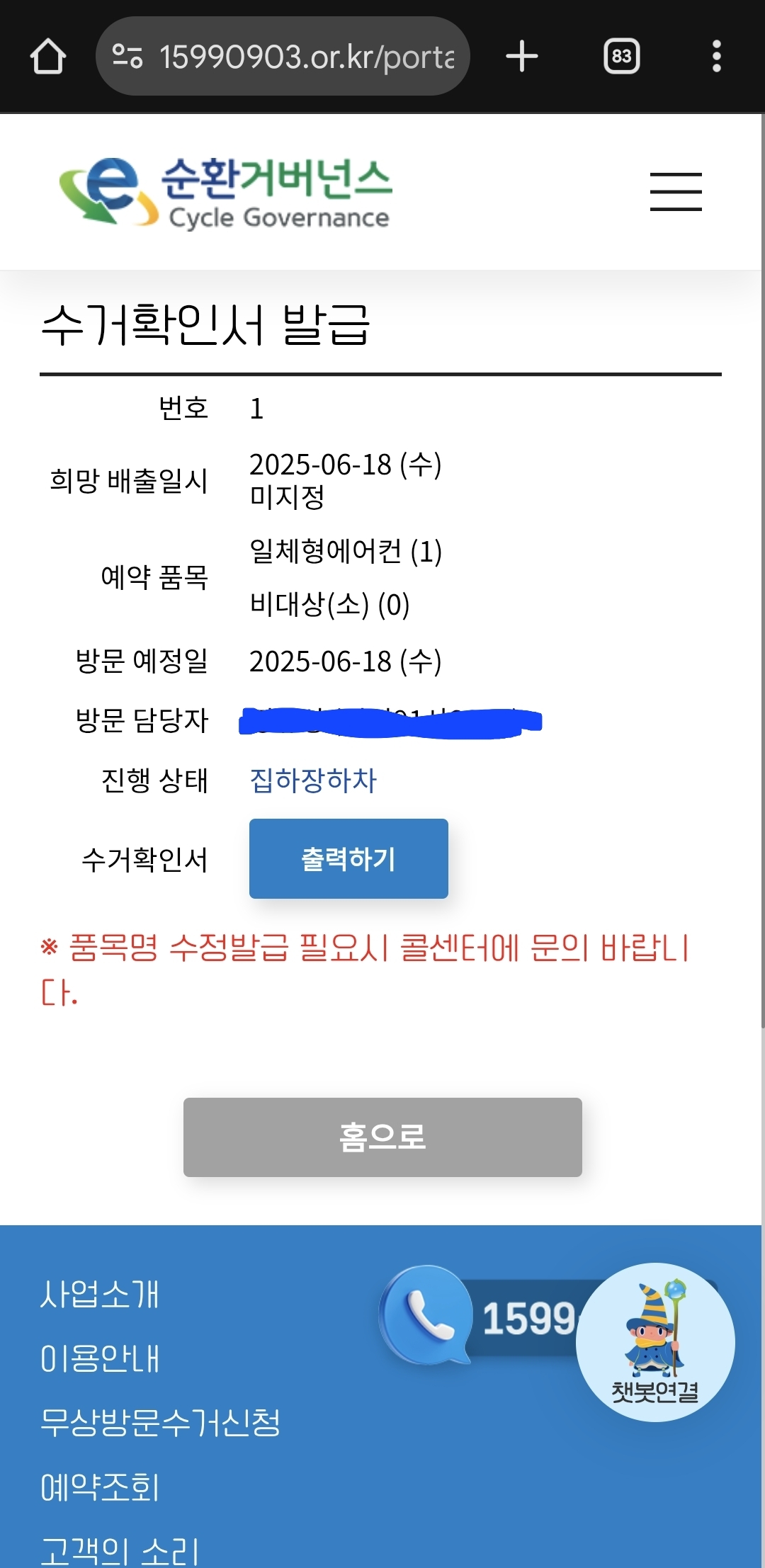Open the 예약조회 footer link
Image resolution: width=765 pixels, height=1568 pixels.
point(100,1487)
